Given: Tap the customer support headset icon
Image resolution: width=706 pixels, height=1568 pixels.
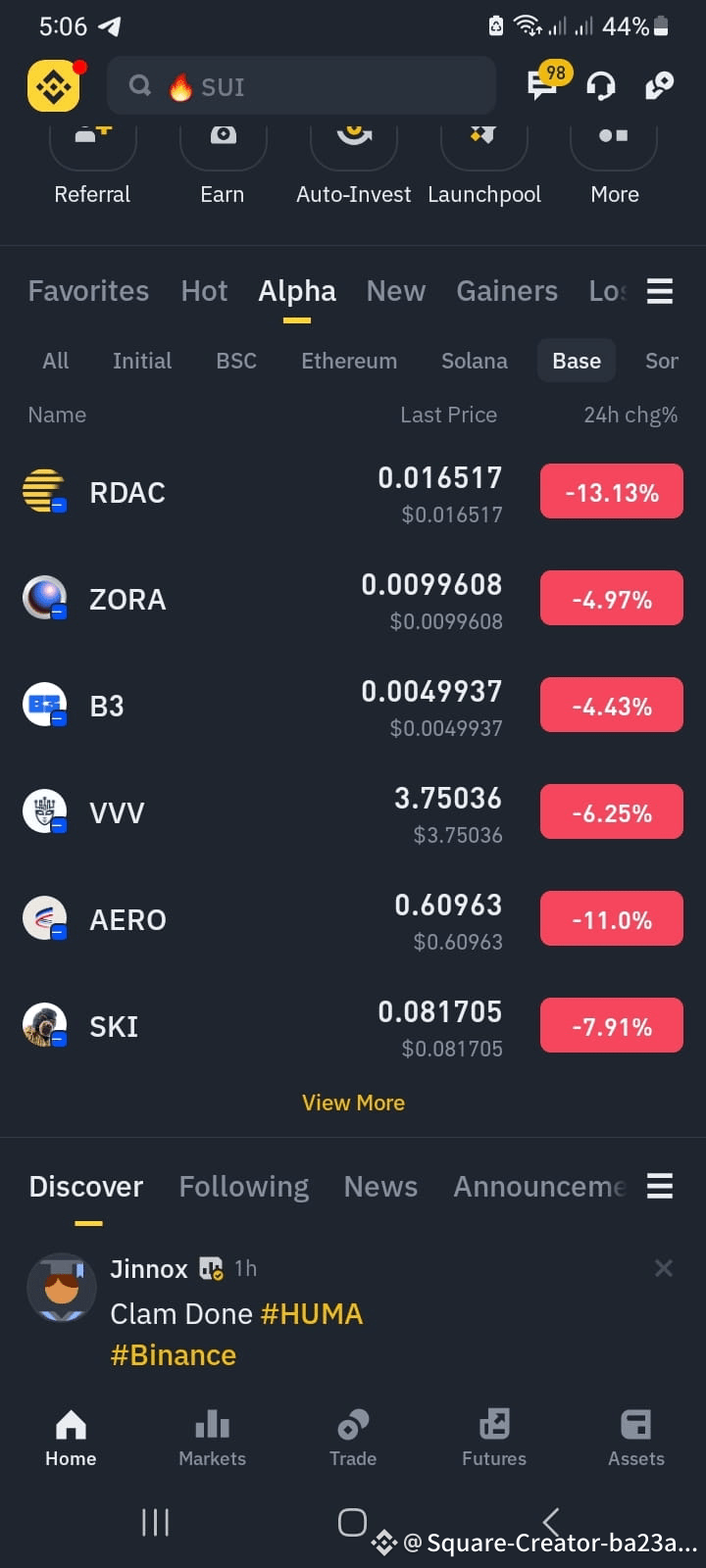Looking at the screenshot, I should 601,86.
